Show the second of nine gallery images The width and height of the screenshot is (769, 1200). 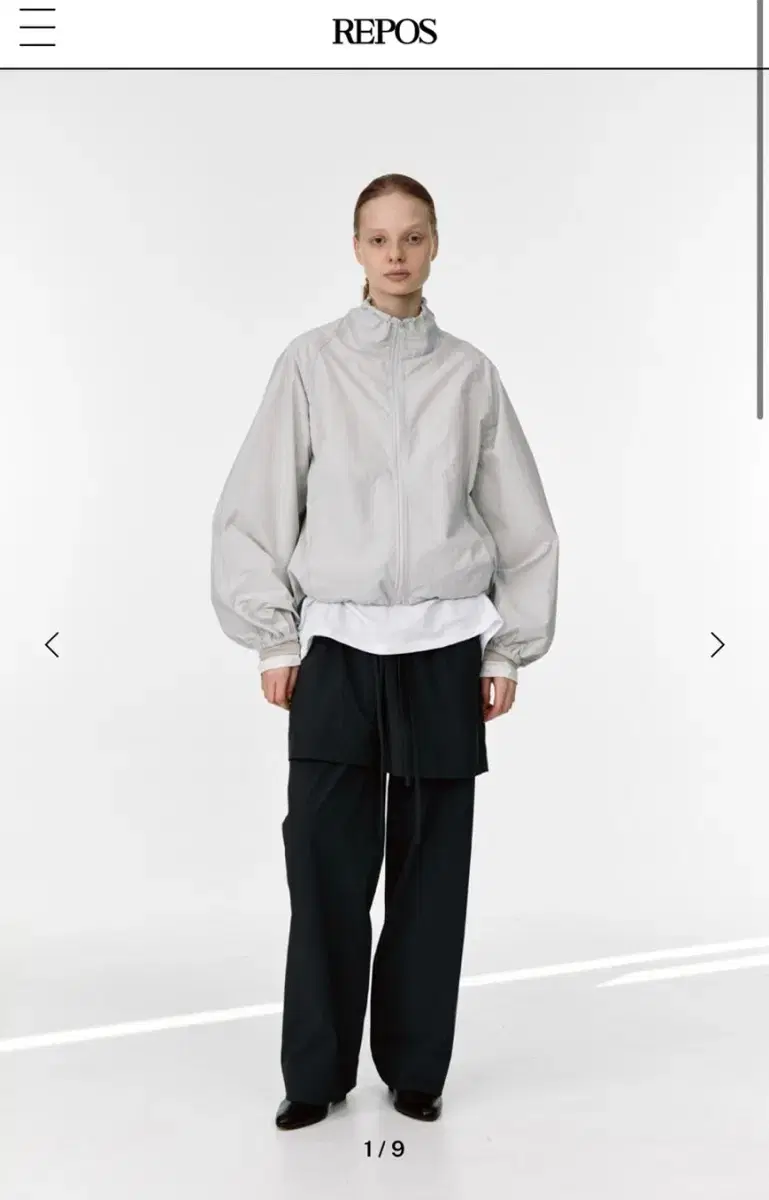coord(717,644)
